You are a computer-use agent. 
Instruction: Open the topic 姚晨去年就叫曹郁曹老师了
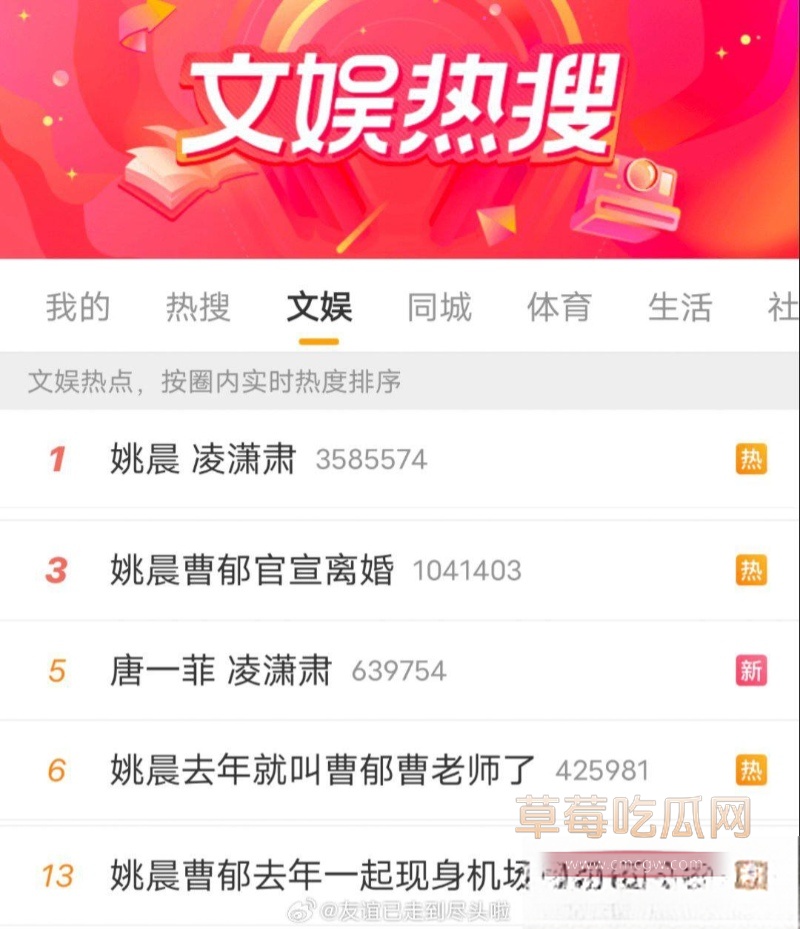click(323, 770)
